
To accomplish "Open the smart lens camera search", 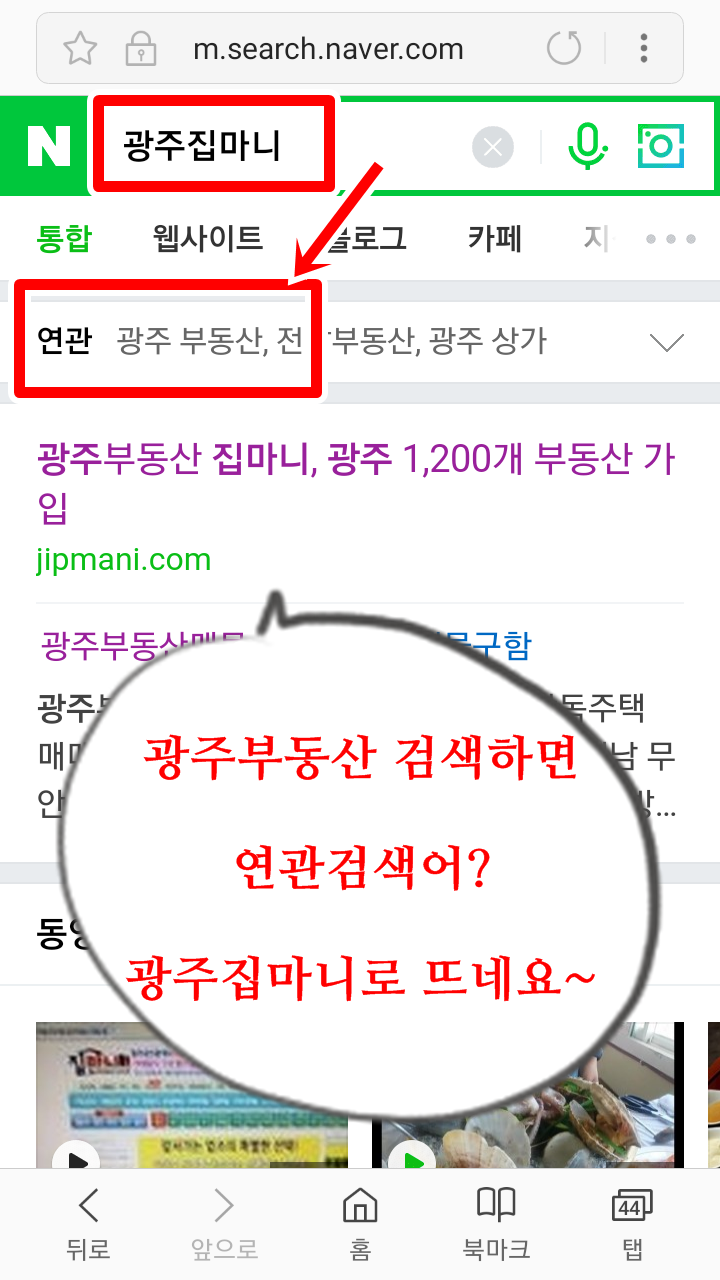I will tap(661, 147).
